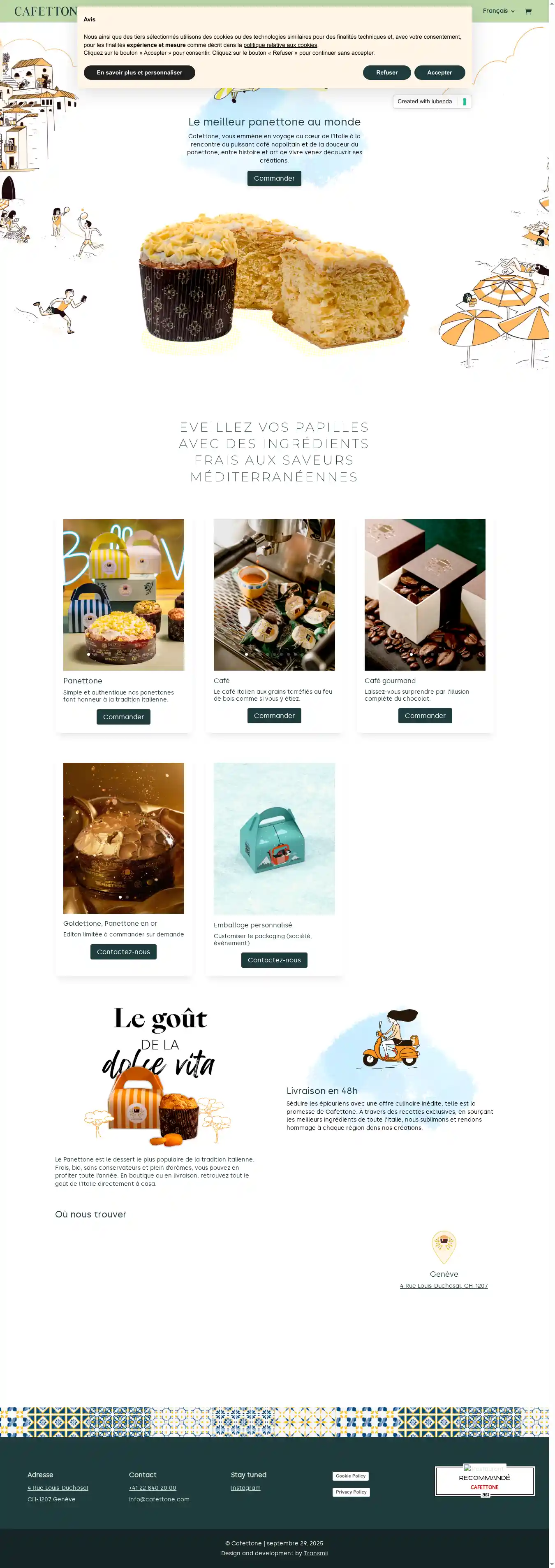555x1568 pixels.
Task: Call +41 22 840 20 00
Action: point(152,1488)
